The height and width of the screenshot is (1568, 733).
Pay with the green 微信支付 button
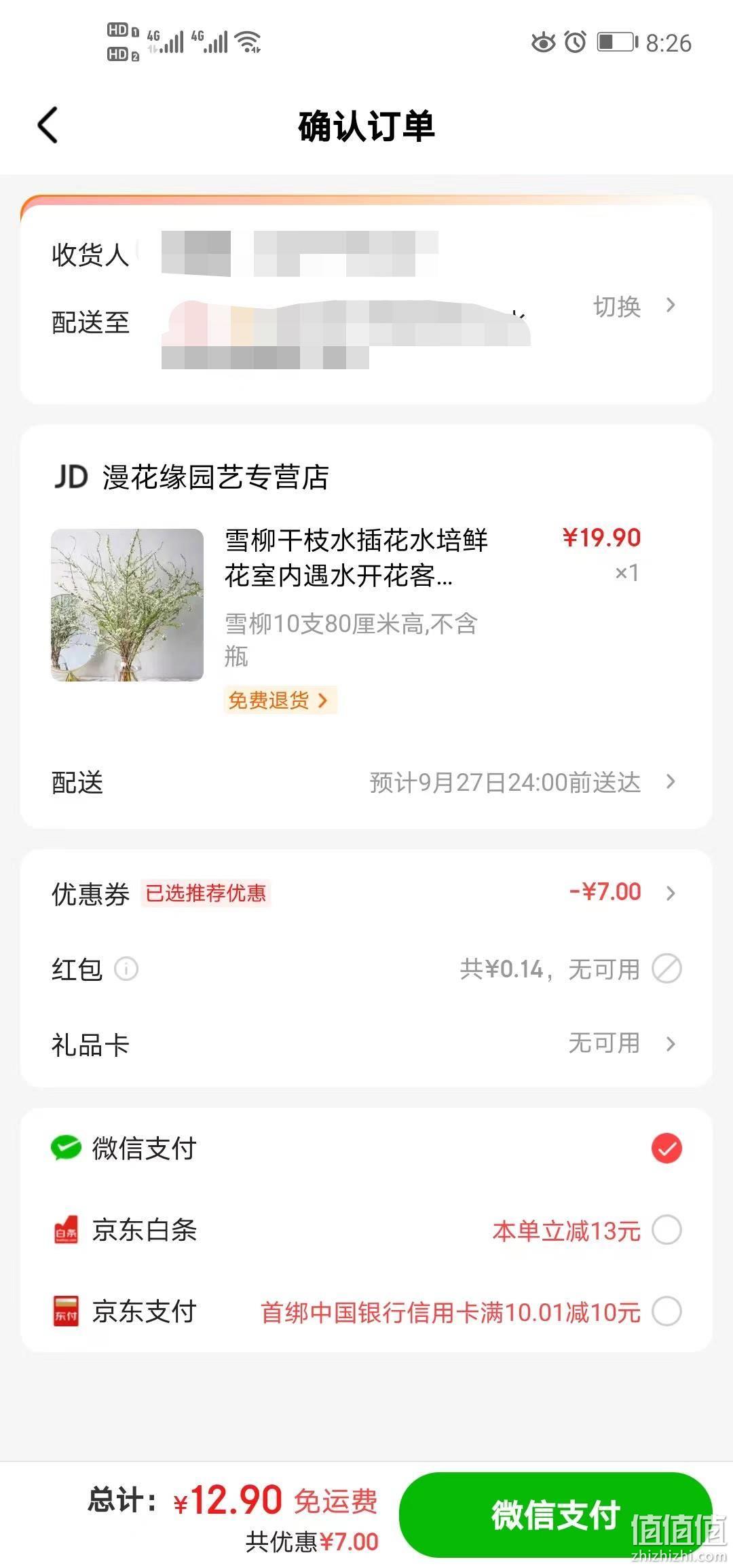pyautogui.click(x=555, y=1515)
